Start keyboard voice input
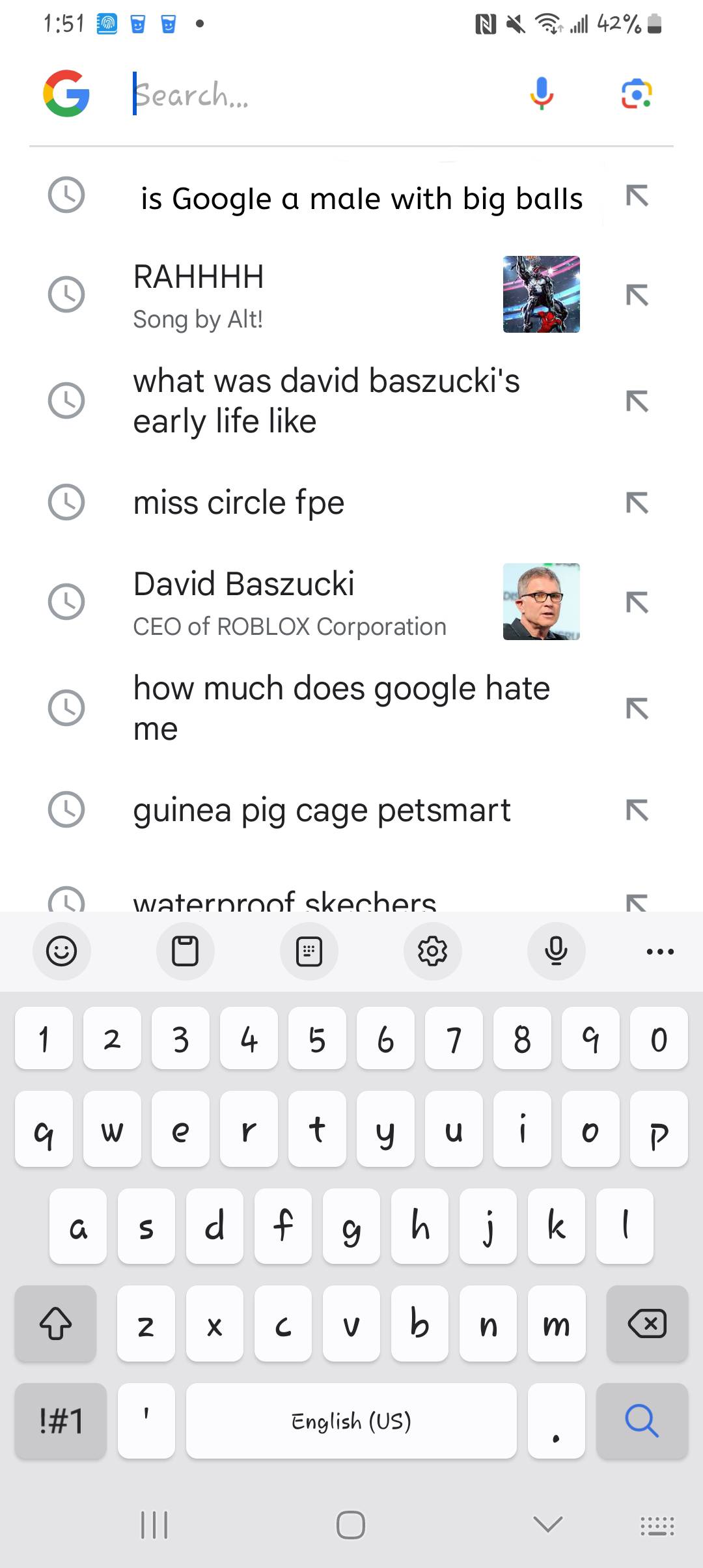Screen dimensions: 703x1568 556,951
